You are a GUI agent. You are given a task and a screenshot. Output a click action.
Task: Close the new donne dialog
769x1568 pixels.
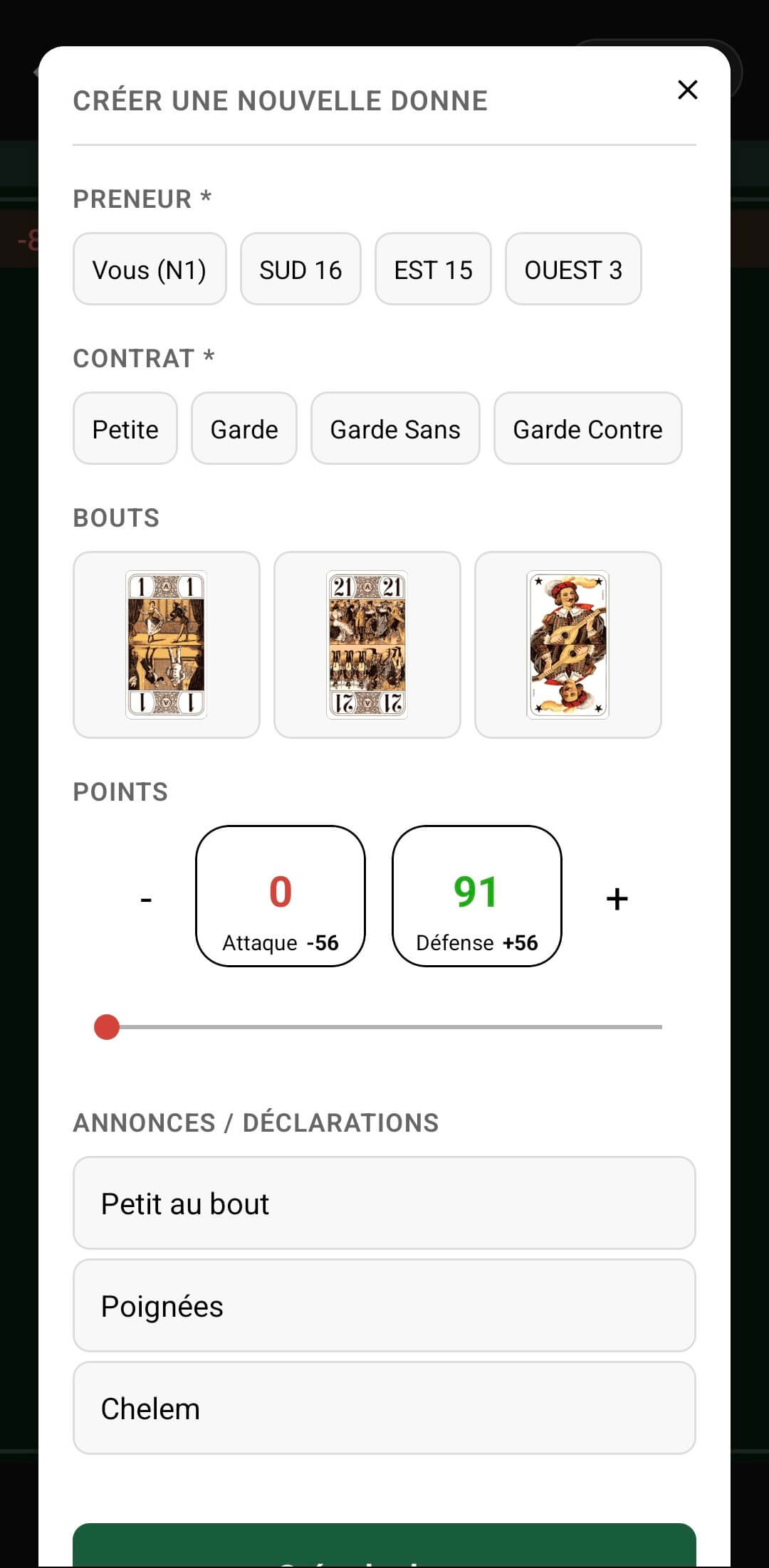(x=687, y=90)
